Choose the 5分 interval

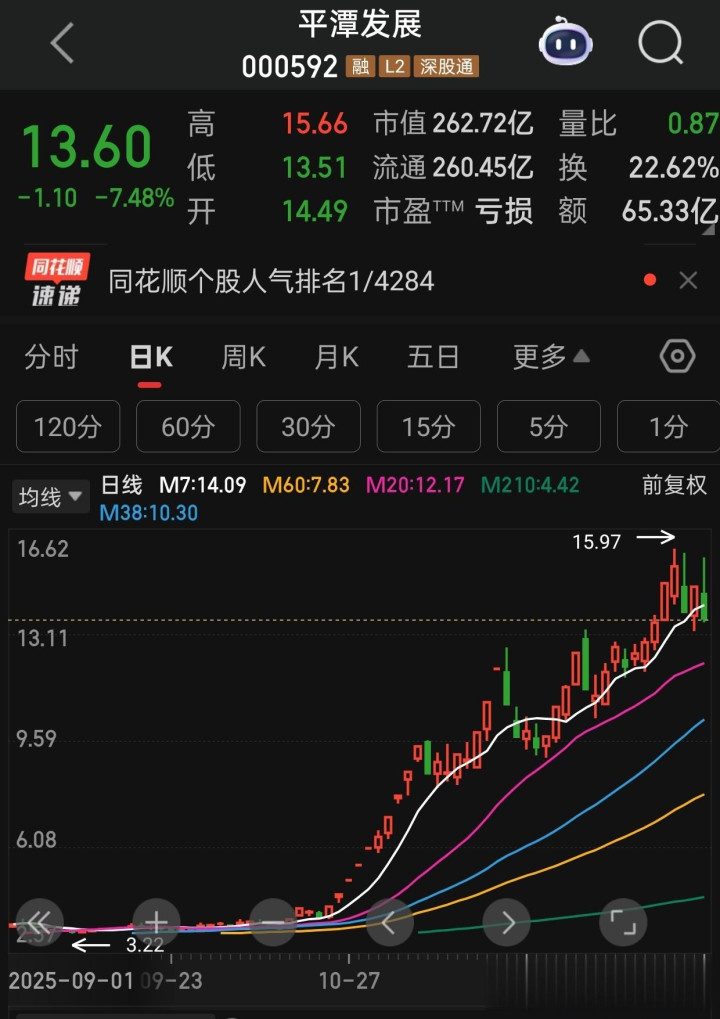click(548, 427)
